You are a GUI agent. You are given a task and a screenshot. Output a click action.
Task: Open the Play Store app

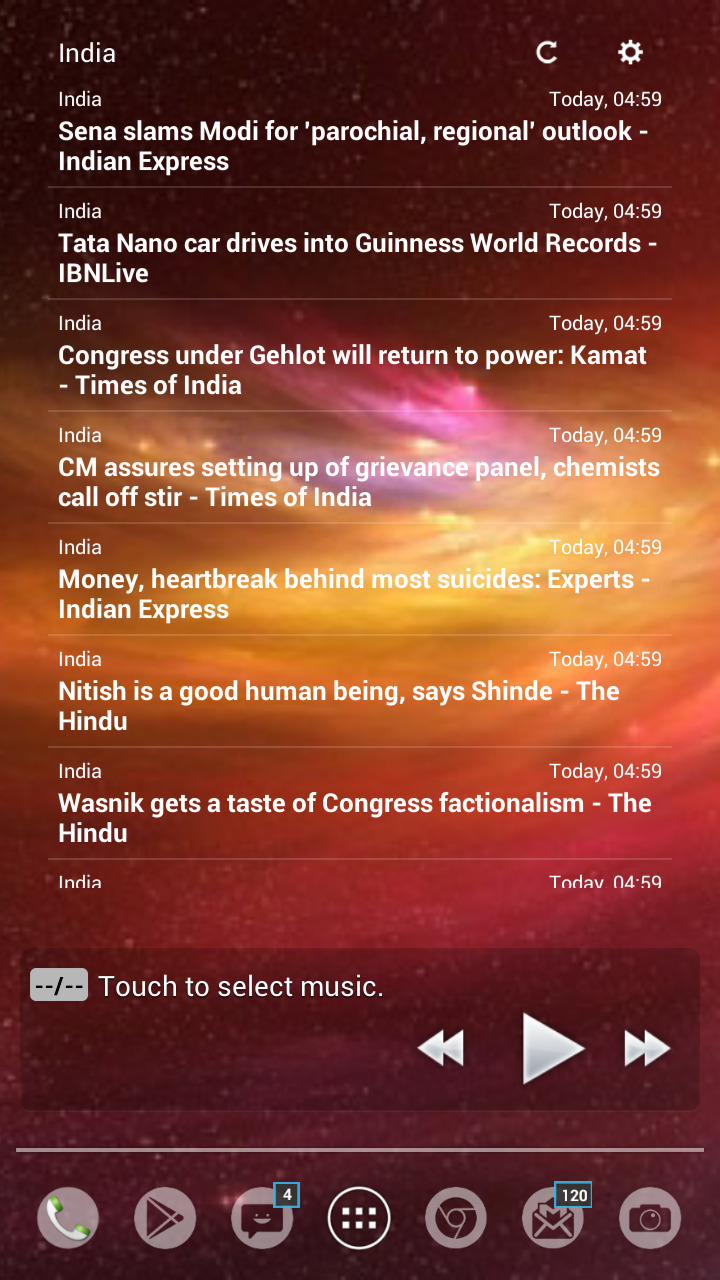(165, 1218)
